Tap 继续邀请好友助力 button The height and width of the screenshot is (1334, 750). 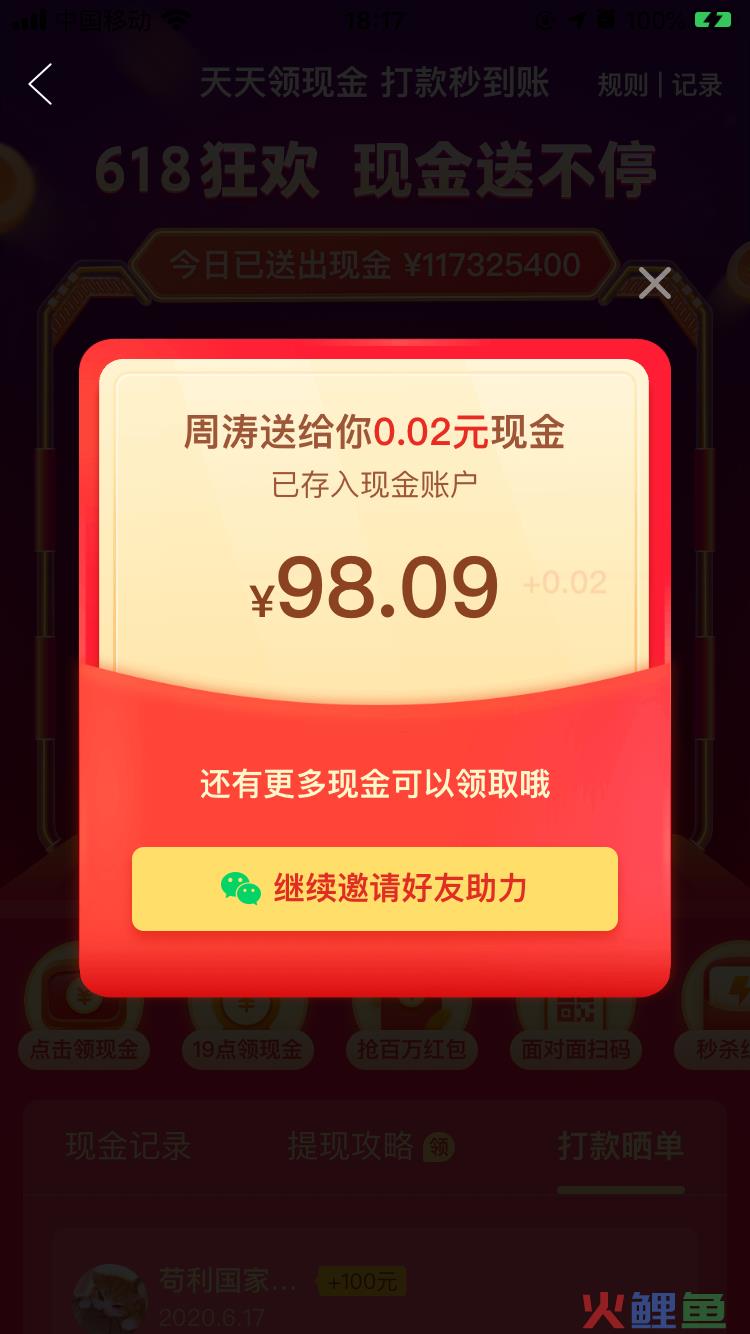[x=375, y=889]
